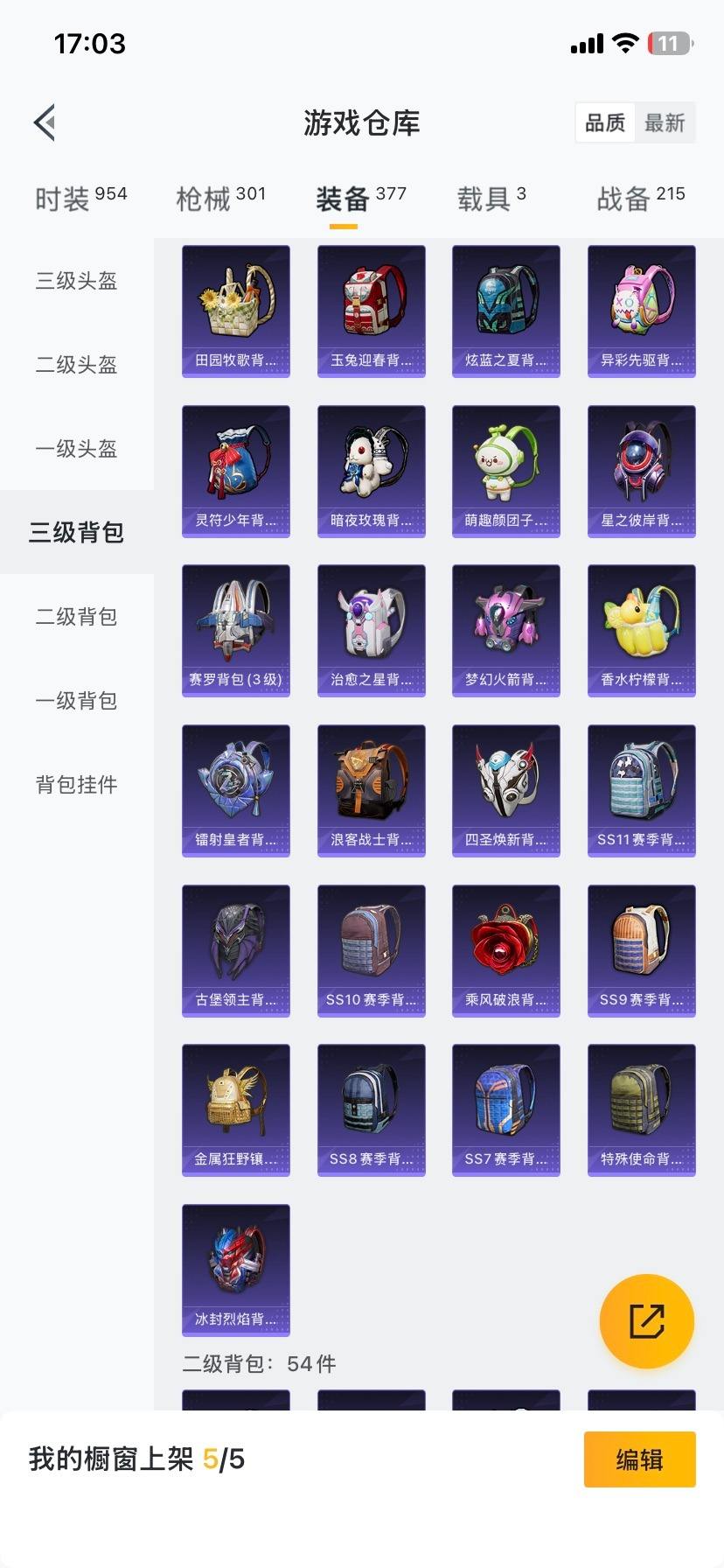Go back using the top-left arrow

point(45,122)
